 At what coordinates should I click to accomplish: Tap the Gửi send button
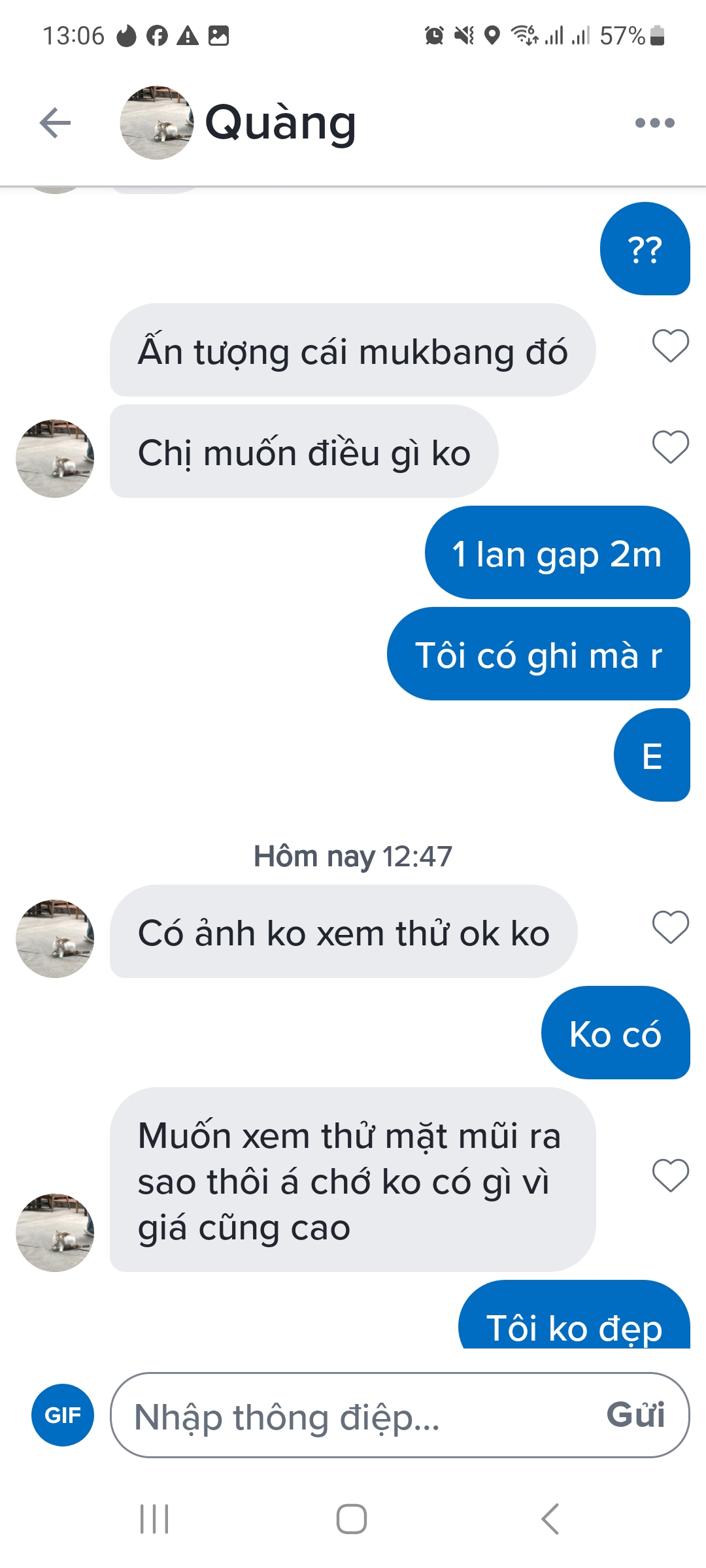point(635,1415)
